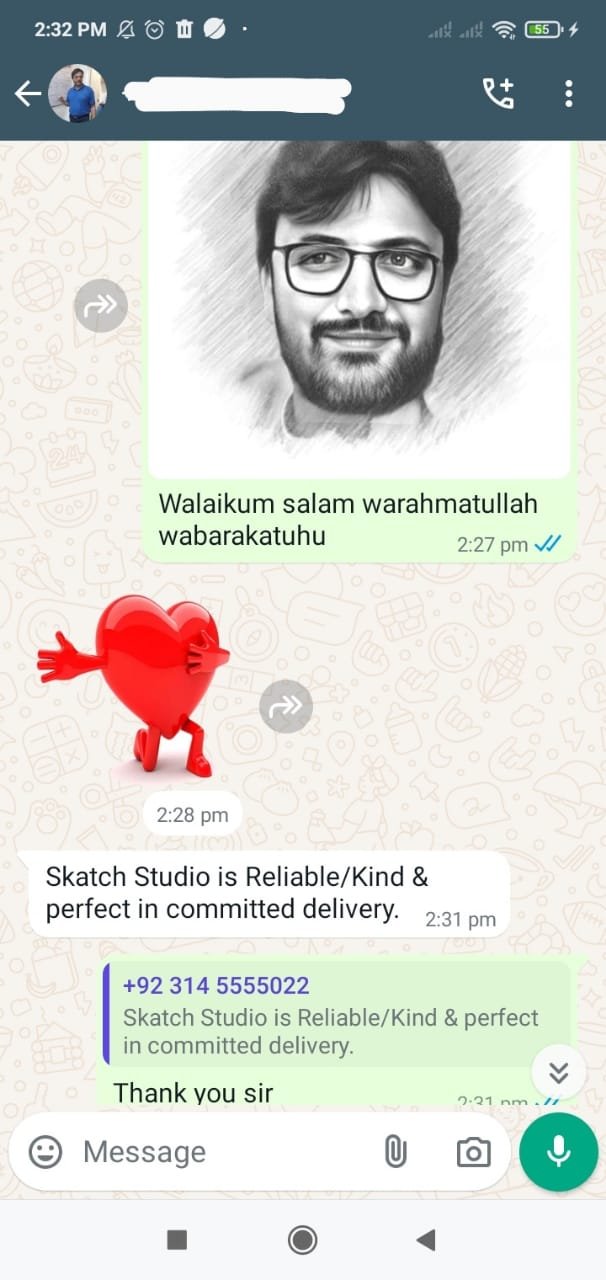Forward the red heart sticker
Image resolution: width=606 pixels, height=1280 pixels.
coord(286,707)
